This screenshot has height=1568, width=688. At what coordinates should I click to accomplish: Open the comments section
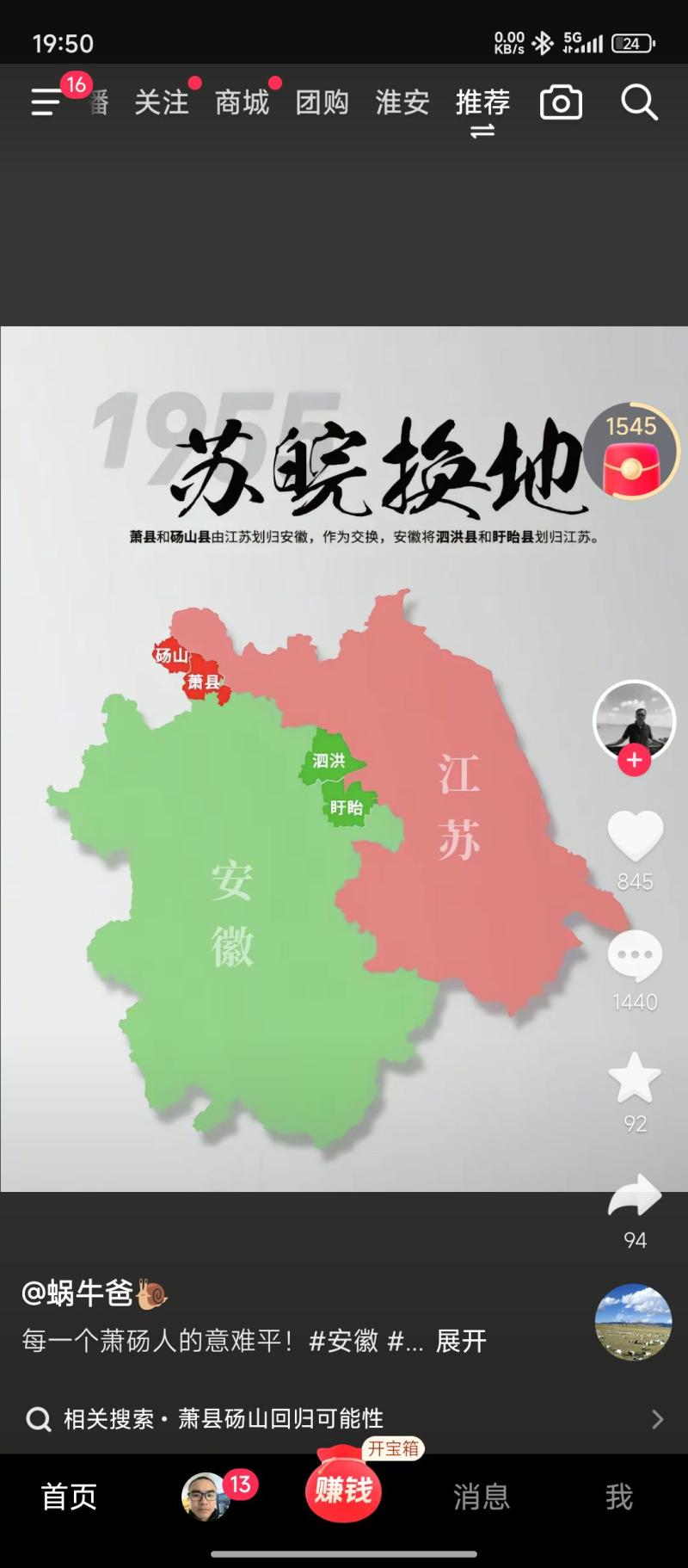[635, 956]
